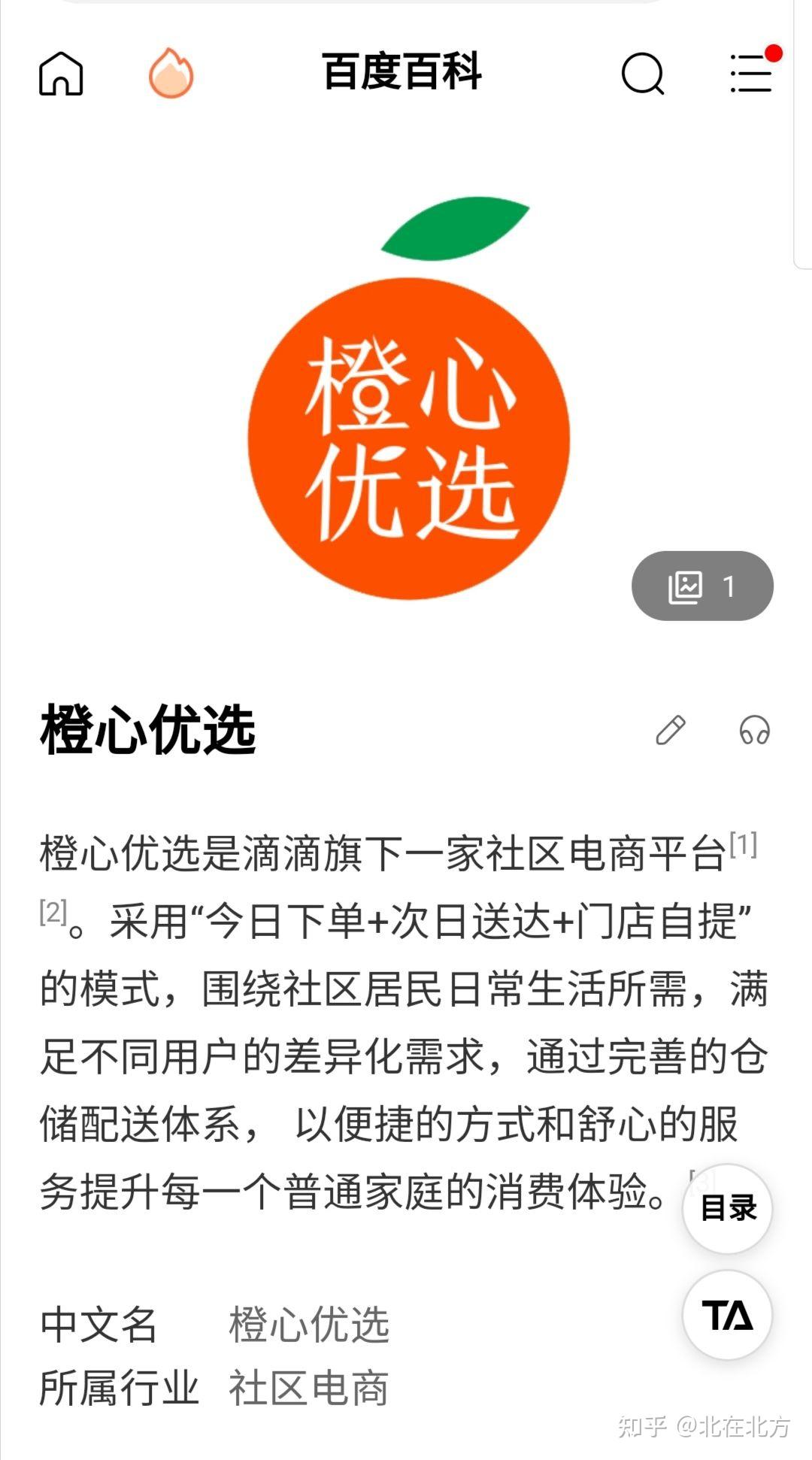Open reference [2] citation link

53,912
